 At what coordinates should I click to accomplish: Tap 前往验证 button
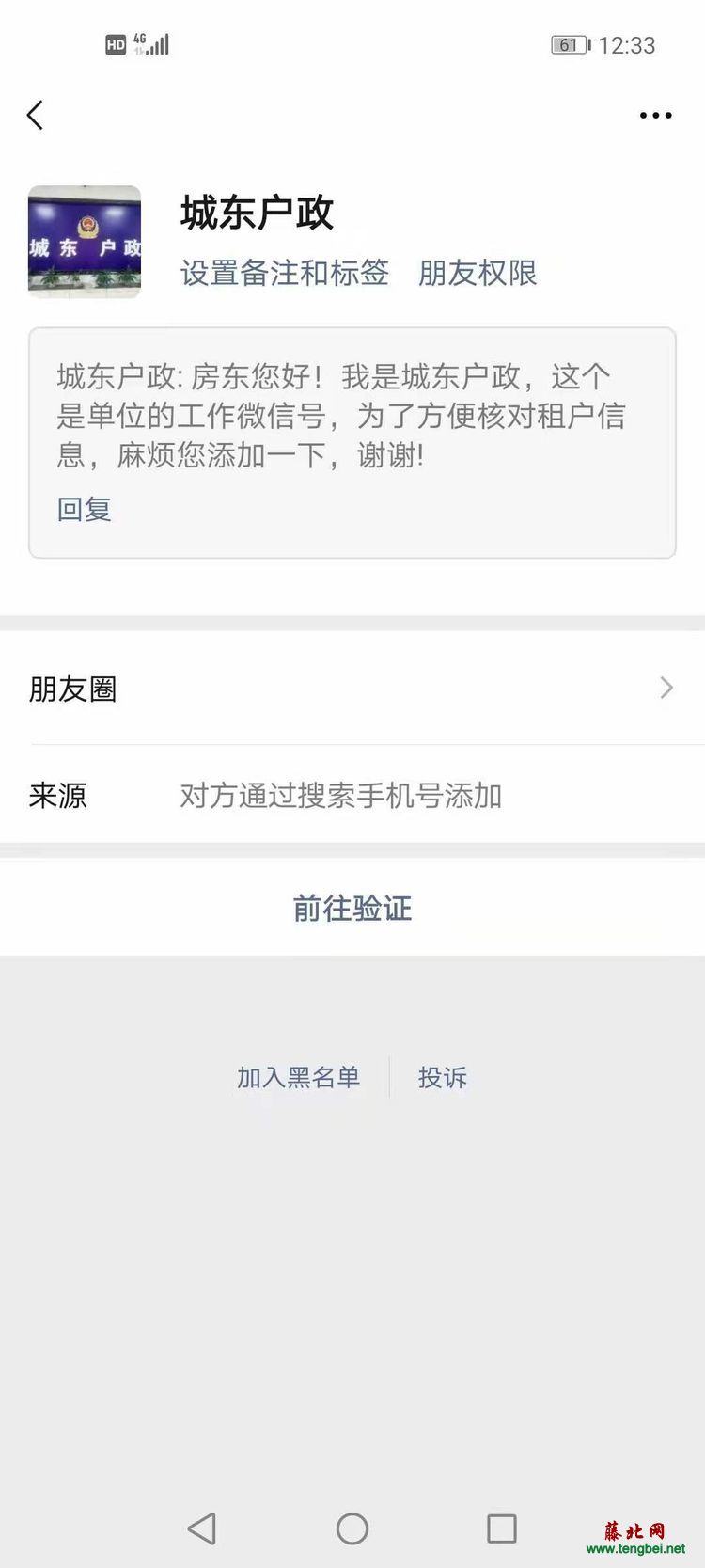(352, 908)
